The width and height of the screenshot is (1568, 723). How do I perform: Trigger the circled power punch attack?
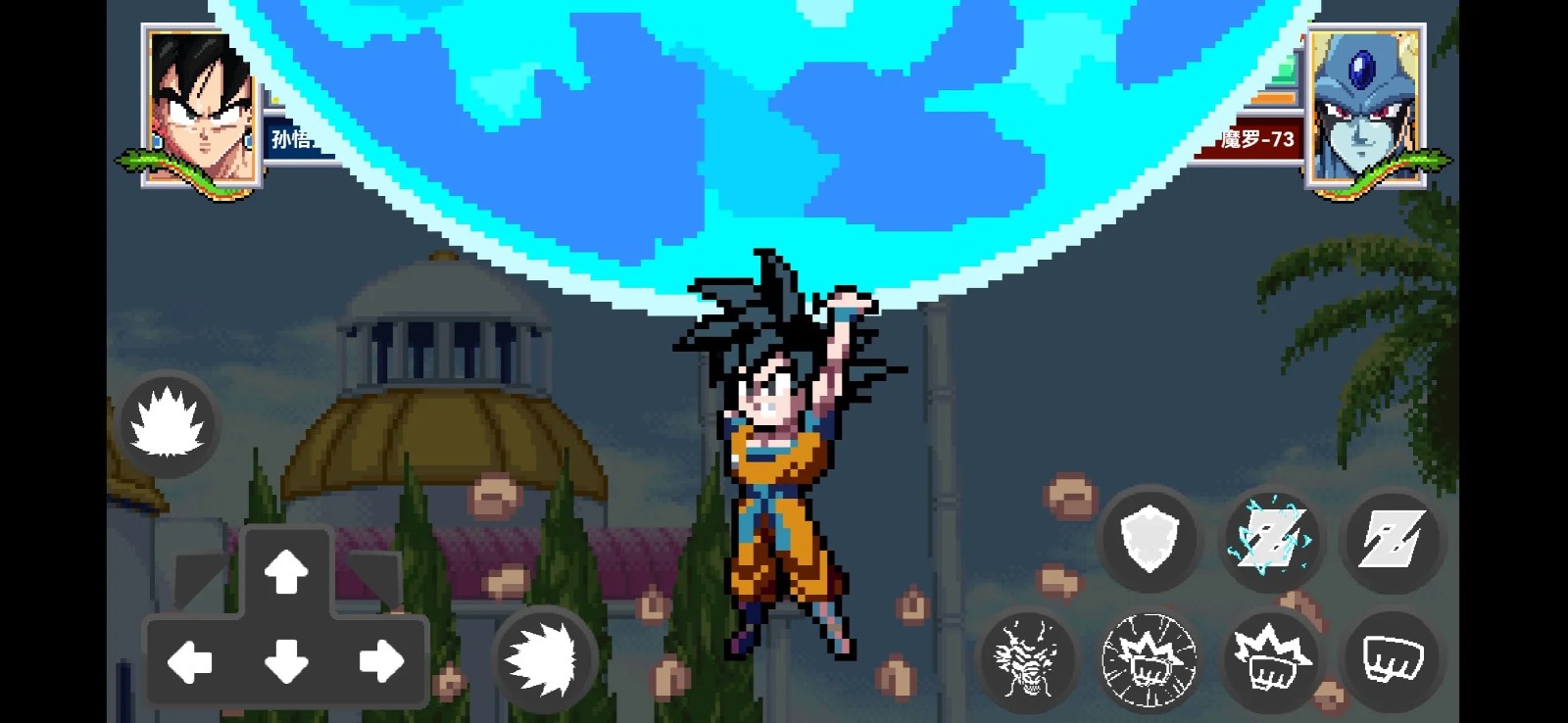pyautogui.click(x=1149, y=657)
